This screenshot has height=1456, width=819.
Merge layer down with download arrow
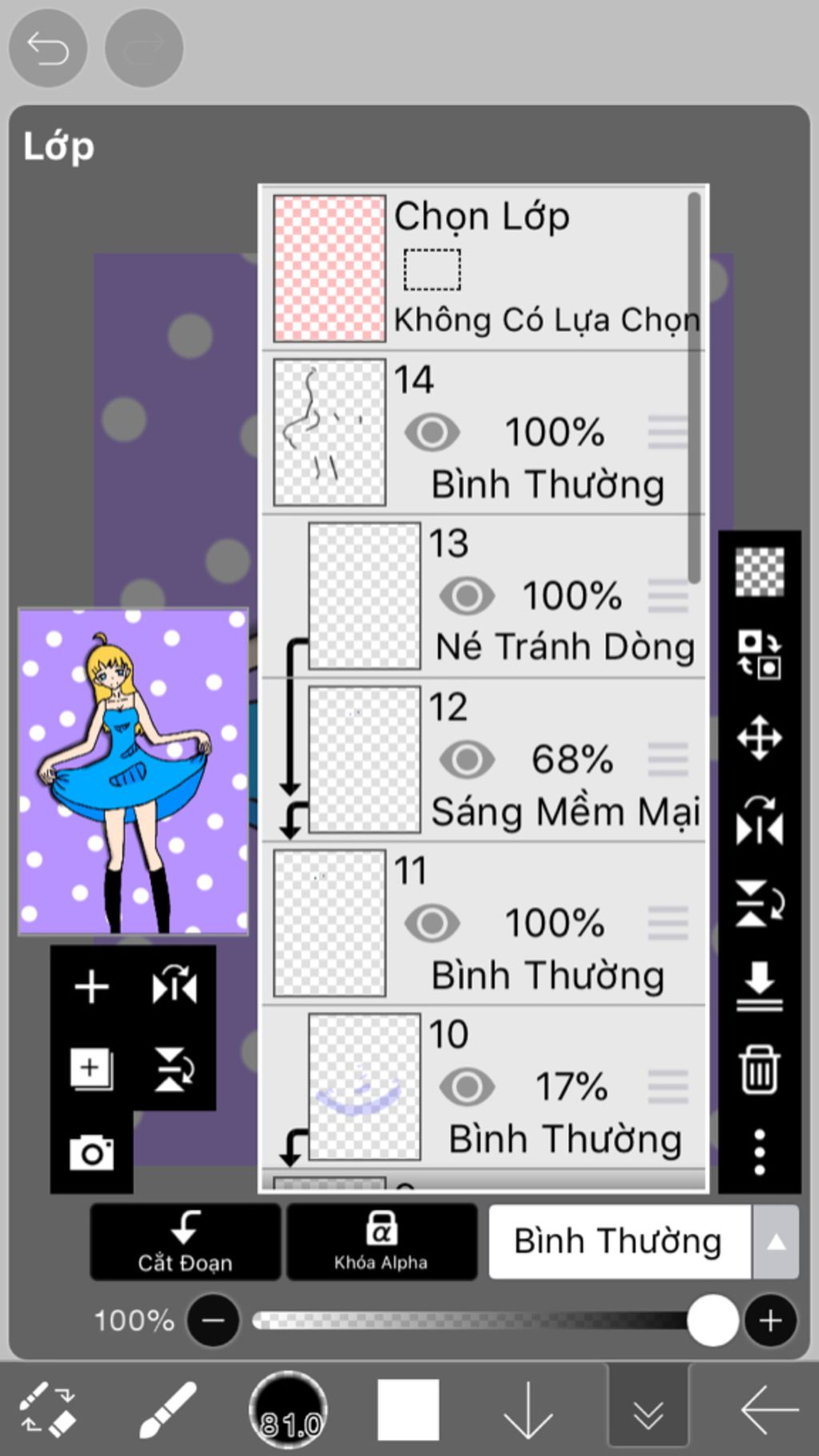point(759,986)
